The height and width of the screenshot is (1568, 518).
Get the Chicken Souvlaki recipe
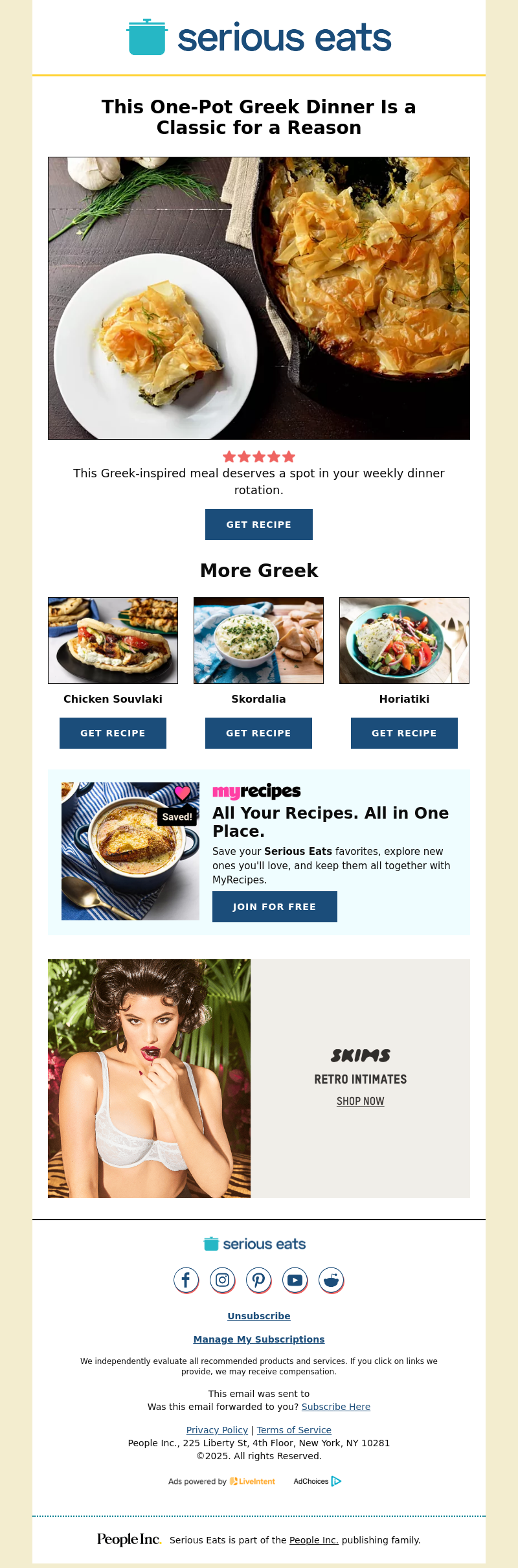pos(113,733)
